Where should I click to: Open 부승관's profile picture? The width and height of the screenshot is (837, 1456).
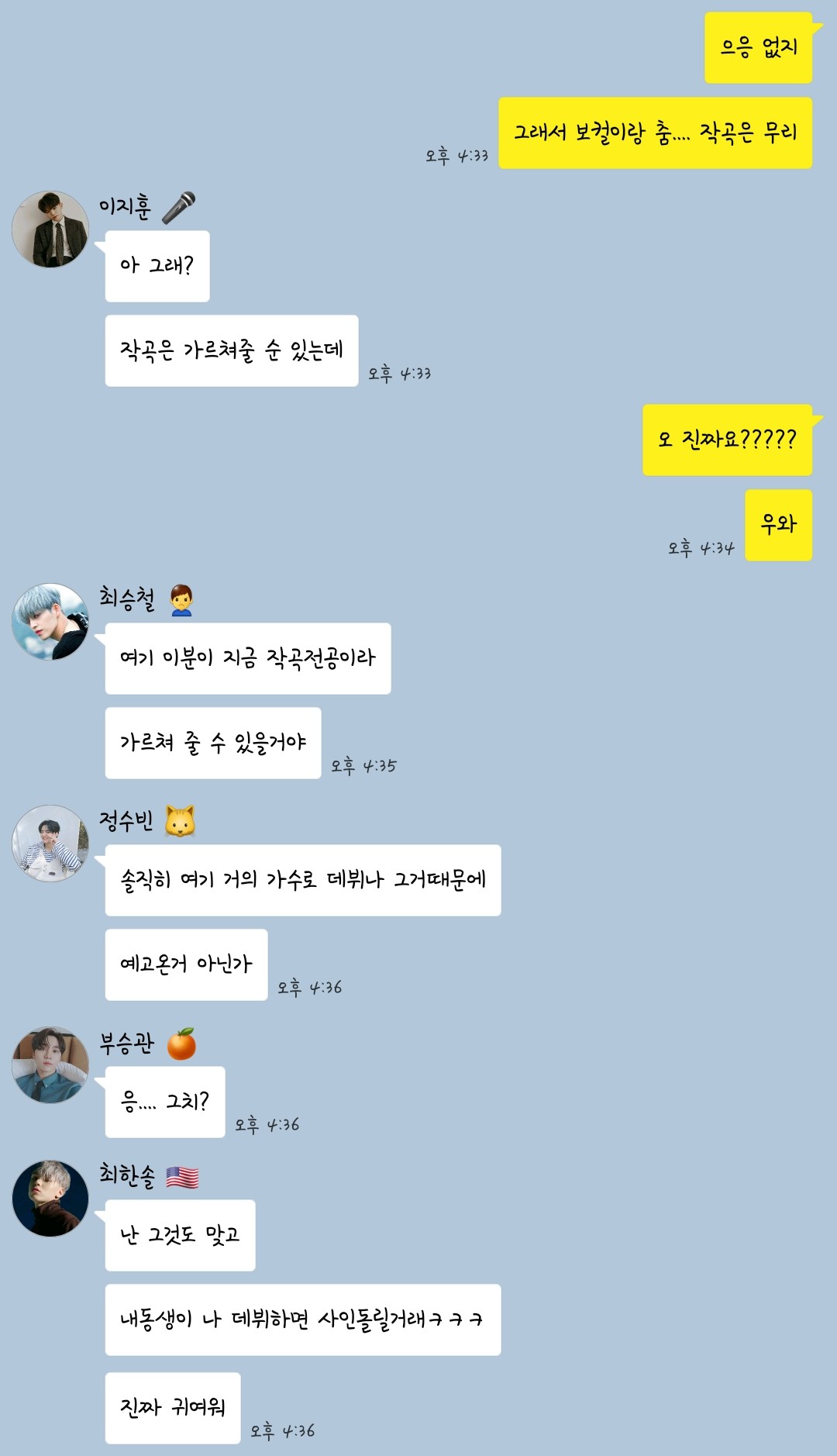[50, 1065]
